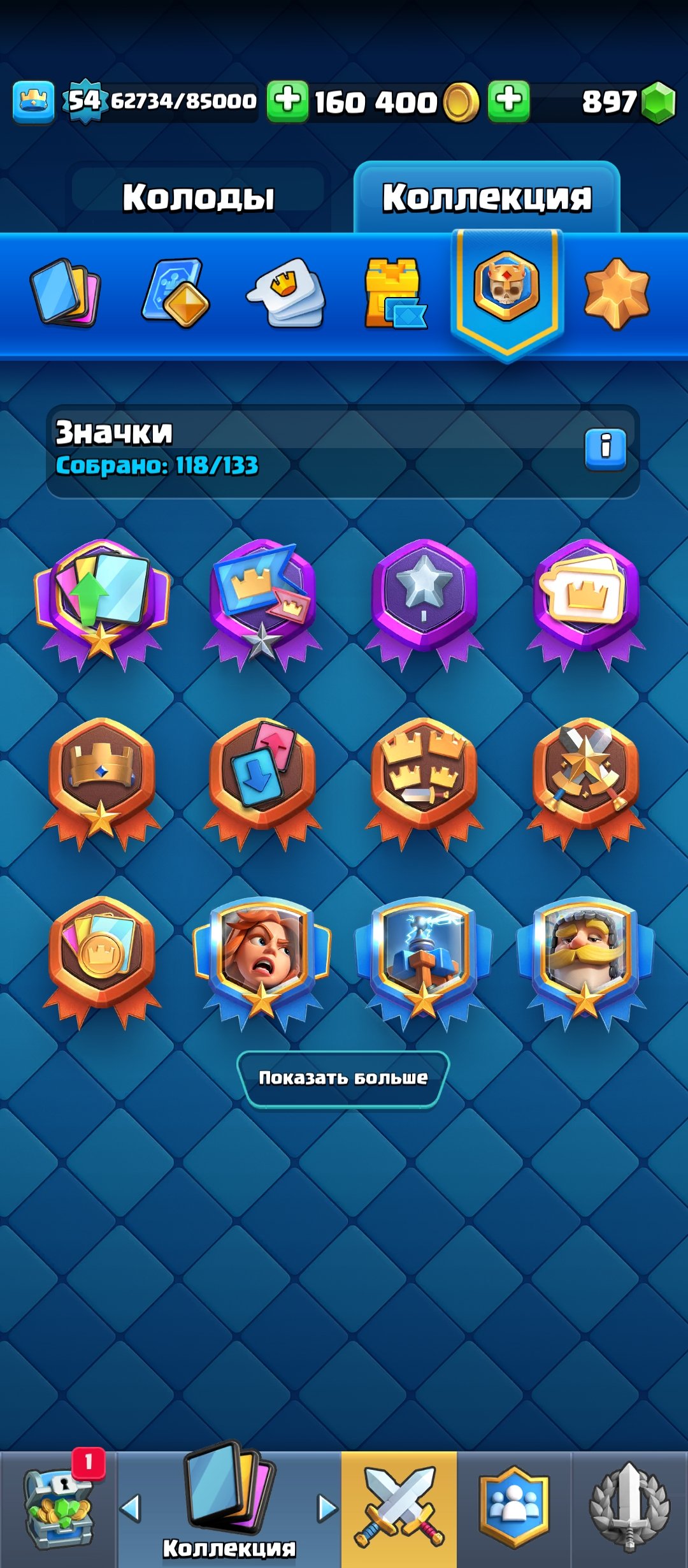Tap Показать больше to show more badges
Viewport: 688px width, 1568px height.
coord(343,1078)
